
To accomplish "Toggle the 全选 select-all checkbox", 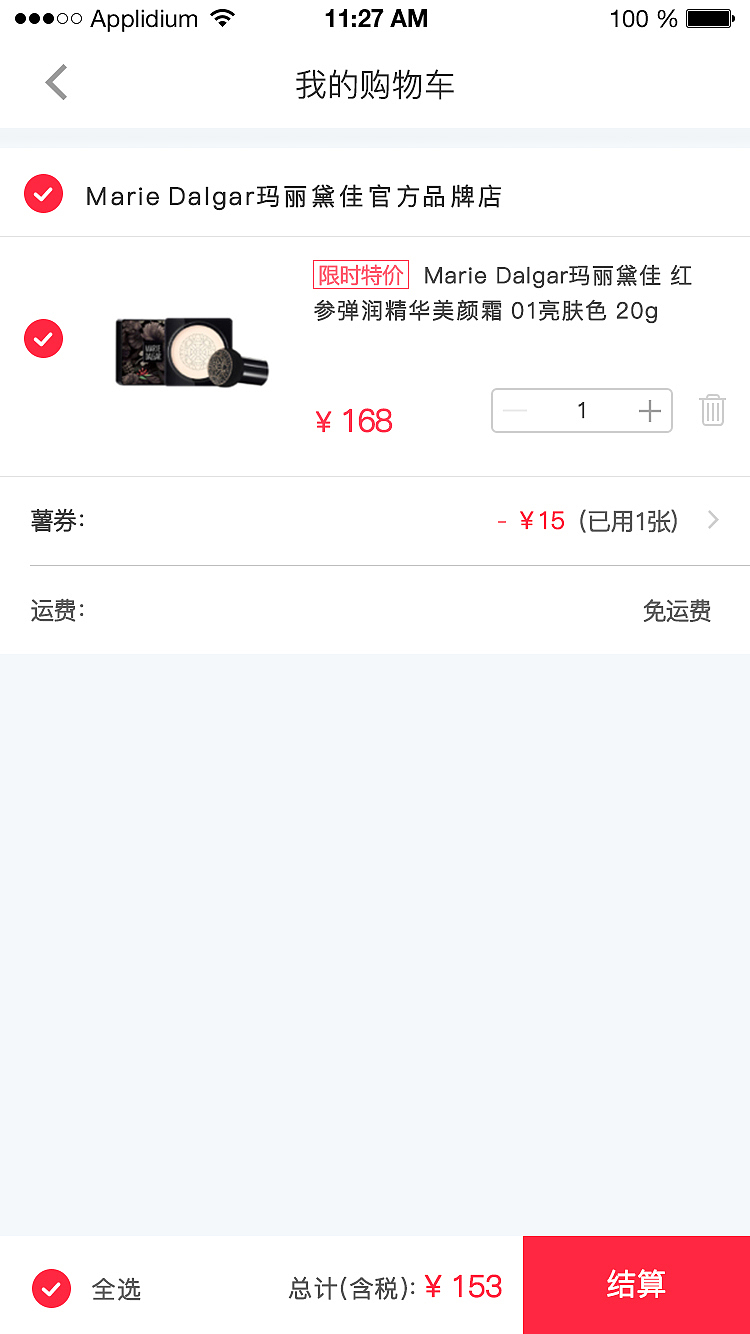I will pos(51,1289).
